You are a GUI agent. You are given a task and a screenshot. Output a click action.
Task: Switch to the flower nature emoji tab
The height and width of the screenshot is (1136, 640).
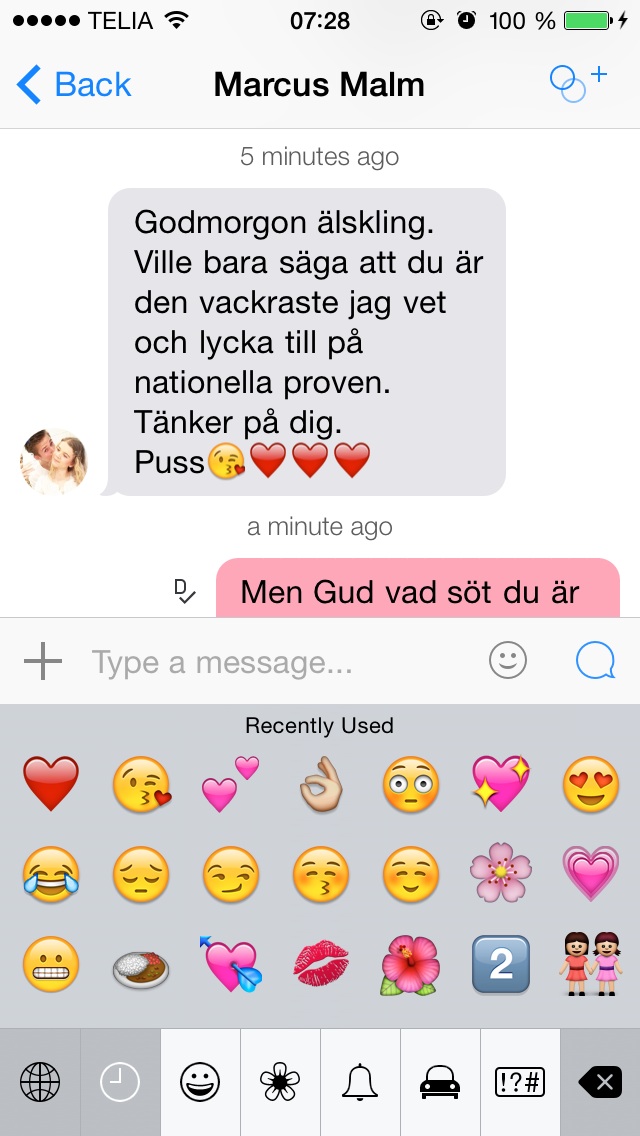(x=280, y=1082)
